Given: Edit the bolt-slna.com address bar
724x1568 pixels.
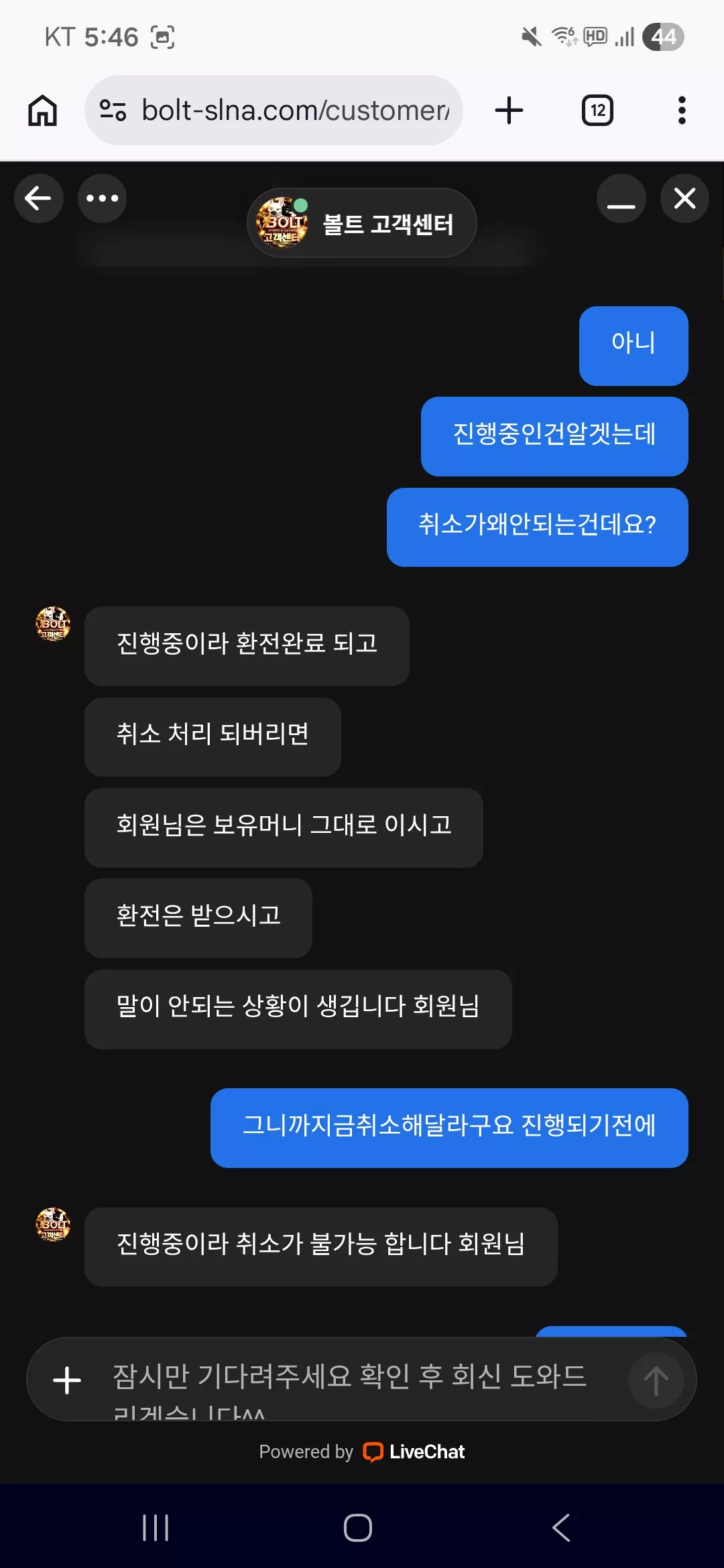Looking at the screenshot, I should coord(274,111).
